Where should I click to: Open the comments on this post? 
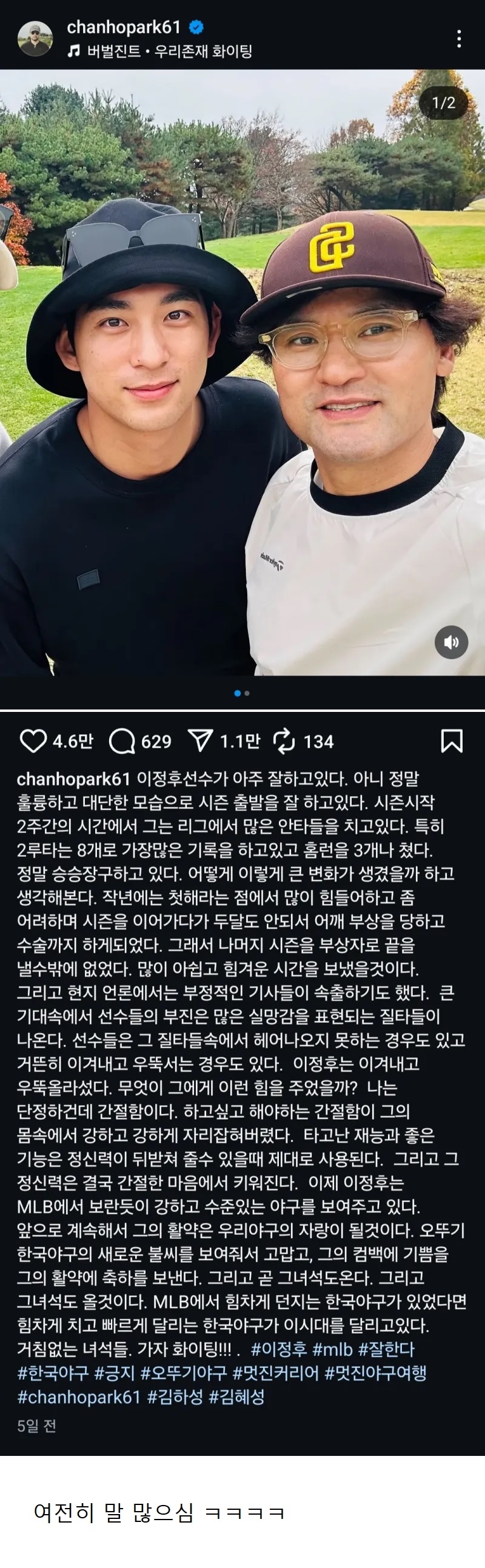tap(122, 741)
